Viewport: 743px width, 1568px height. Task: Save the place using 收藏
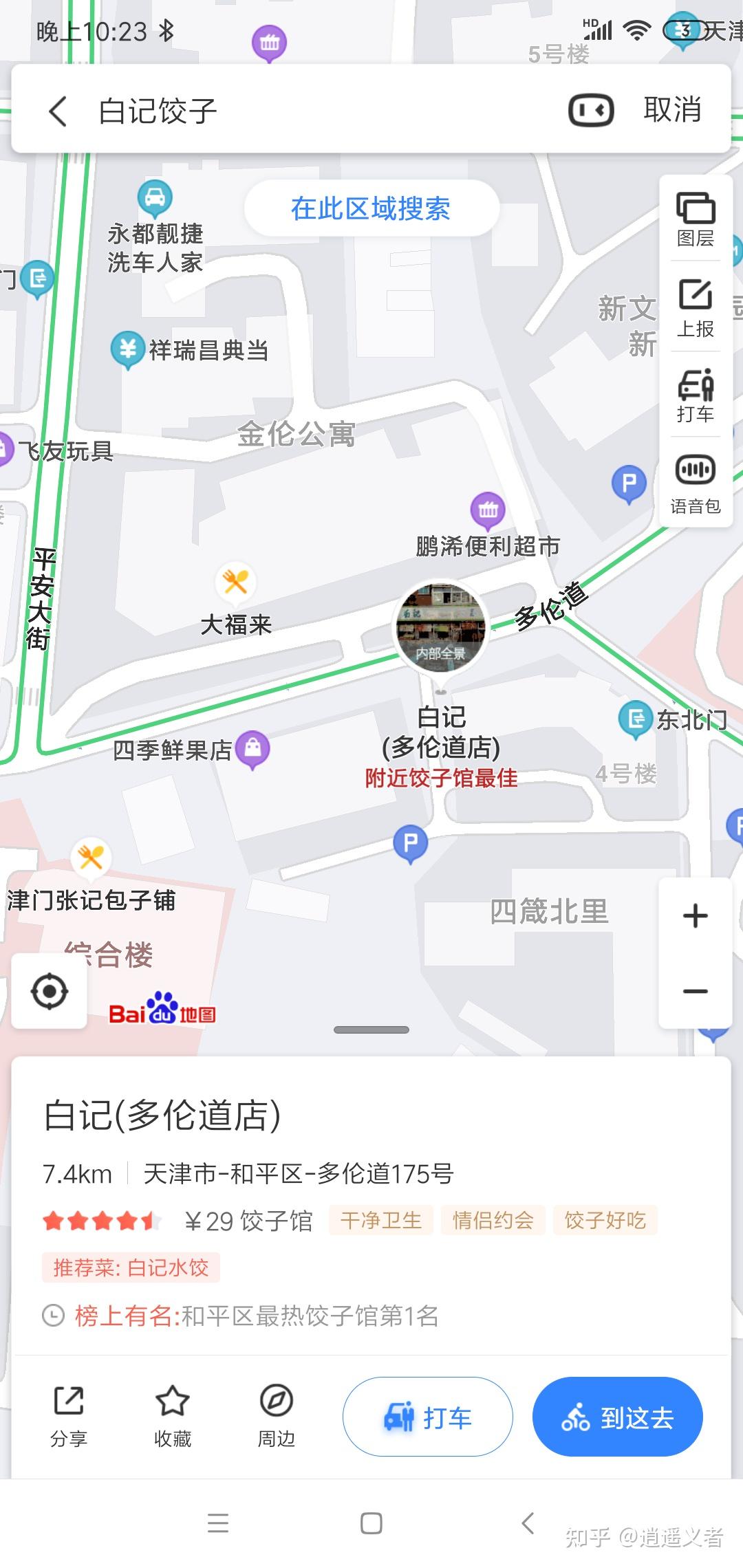[172, 1417]
